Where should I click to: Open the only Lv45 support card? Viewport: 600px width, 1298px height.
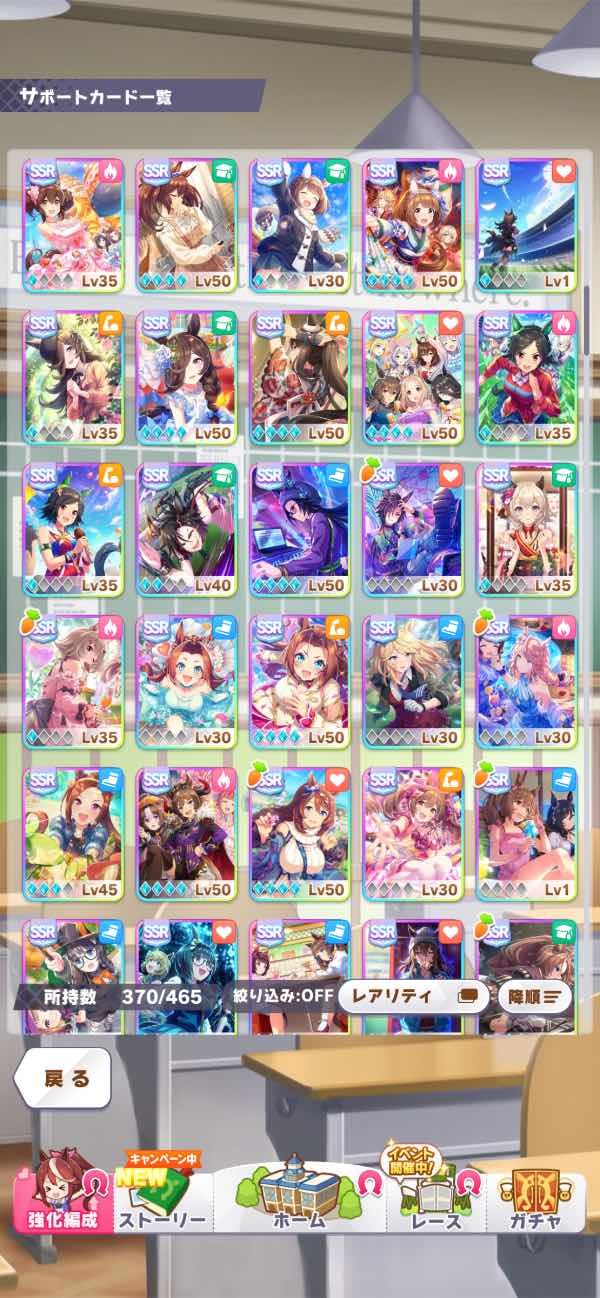click(x=72, y=833)
